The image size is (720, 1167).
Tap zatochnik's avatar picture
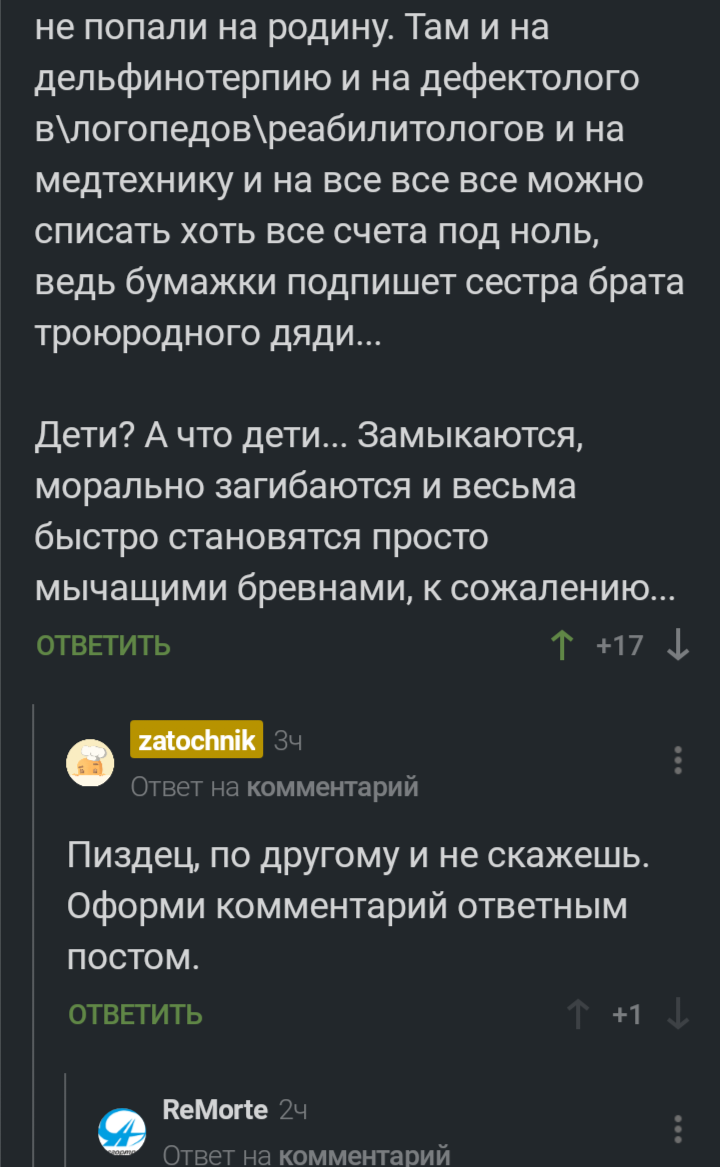tap(90, 763)
